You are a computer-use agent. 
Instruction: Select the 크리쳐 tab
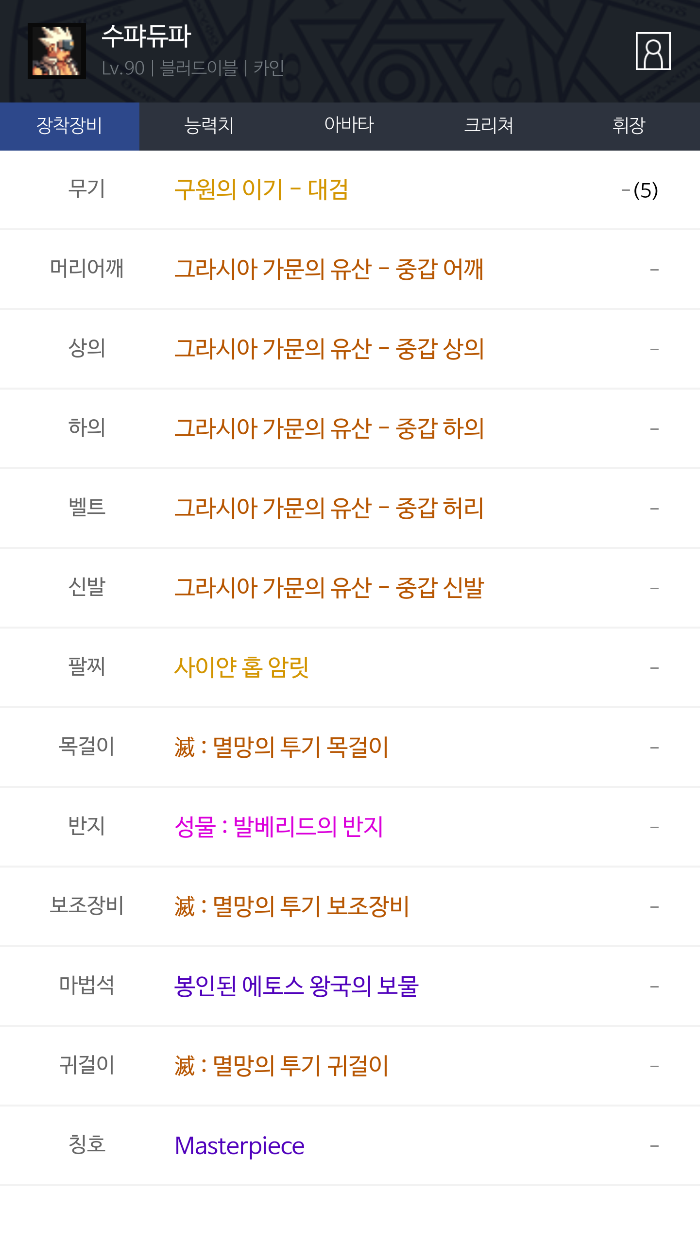(489, 126)
